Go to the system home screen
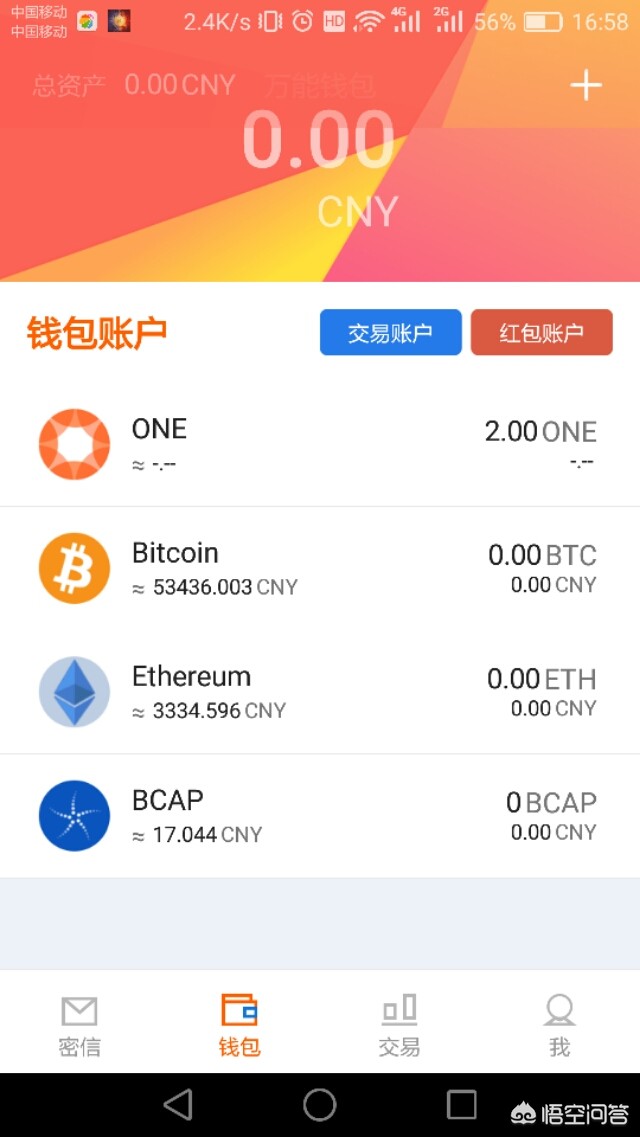This screenshot has width=640, height=1137. pos(320,1105)
